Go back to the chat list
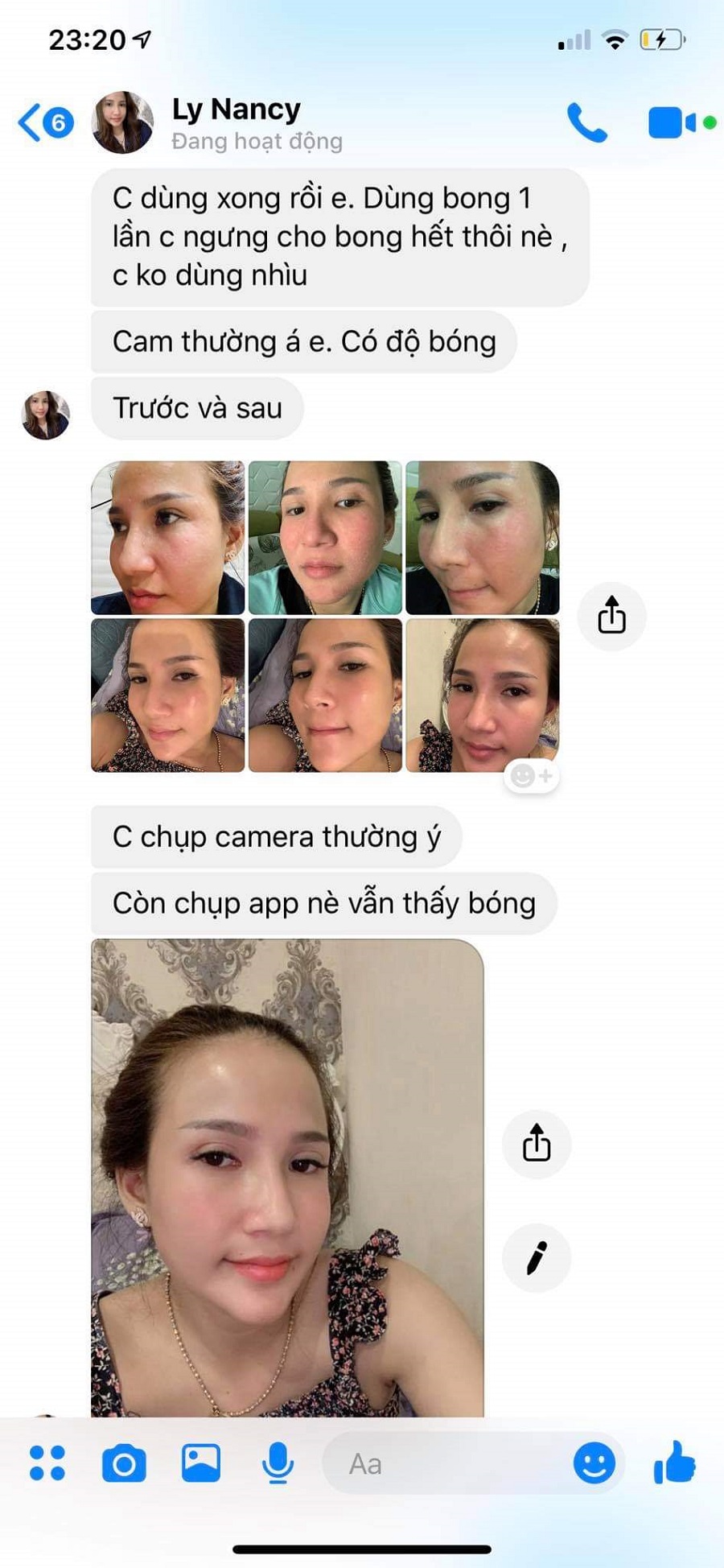 (44, 123)
